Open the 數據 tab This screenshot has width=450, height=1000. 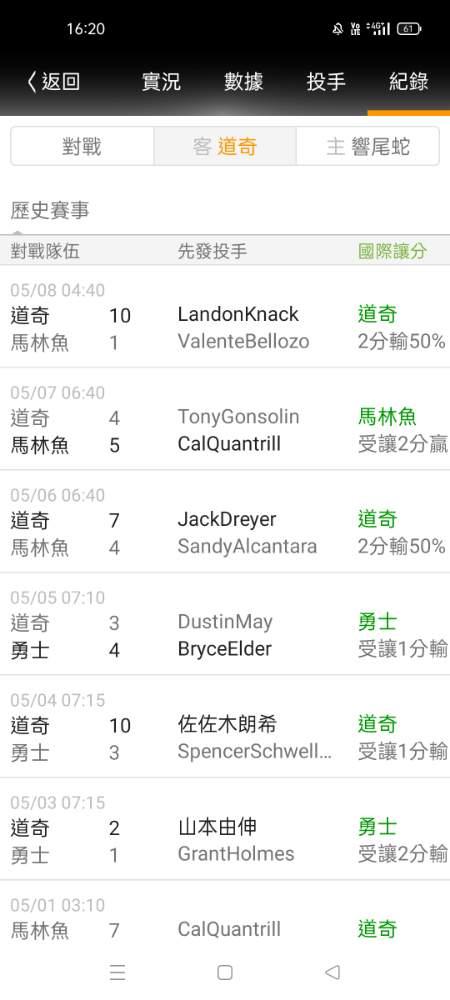pos(243,82)
